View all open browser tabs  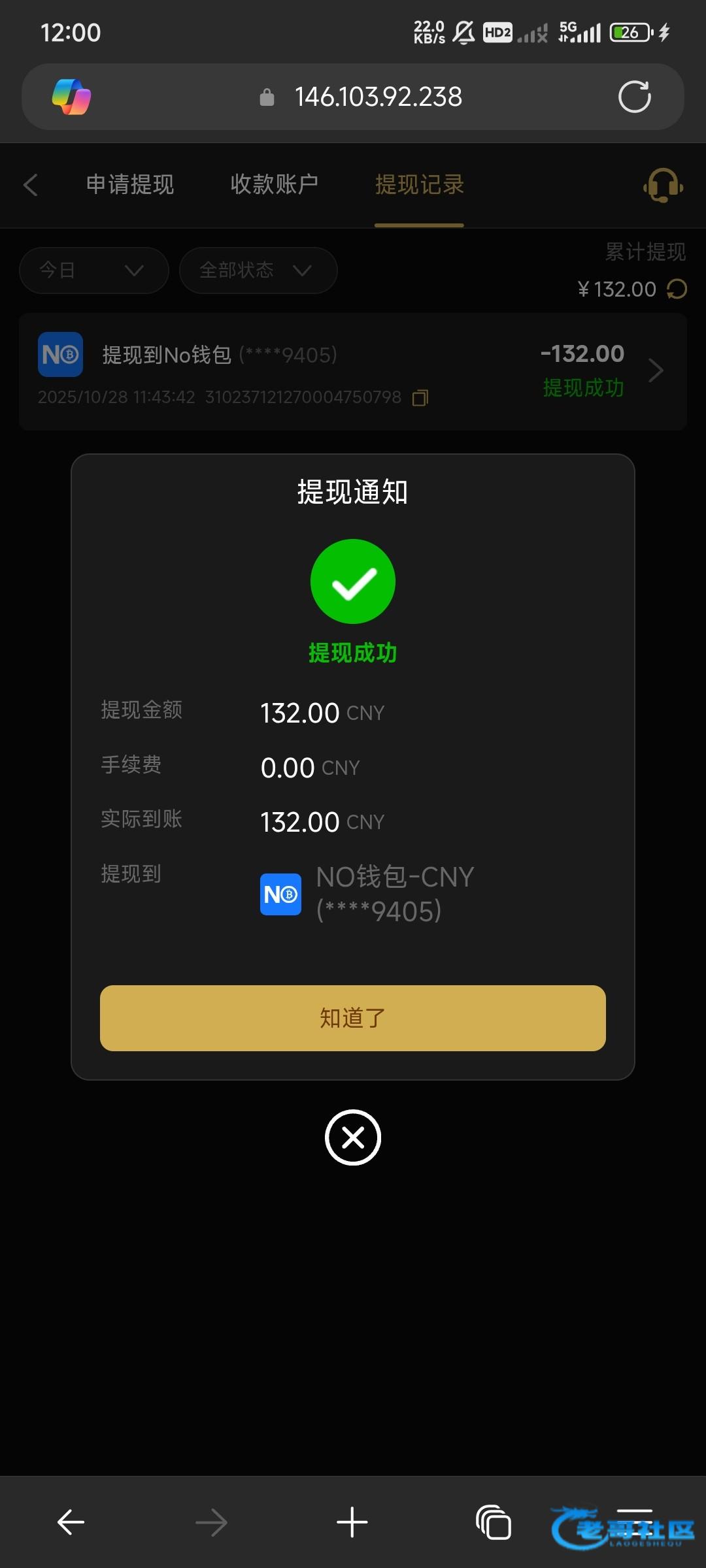(x=494, y=1522)
